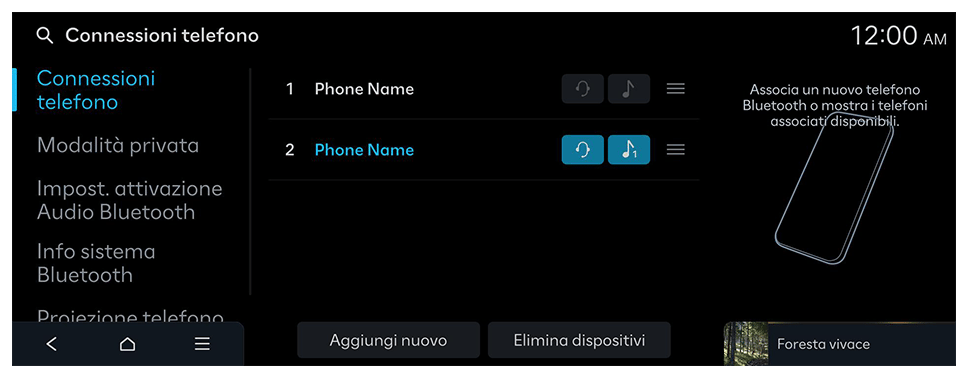Image resolution: width=968 pixels, height=378 pixels.
Task: Enable audio streaming for phone 1
Action: [x=628, y=89]
